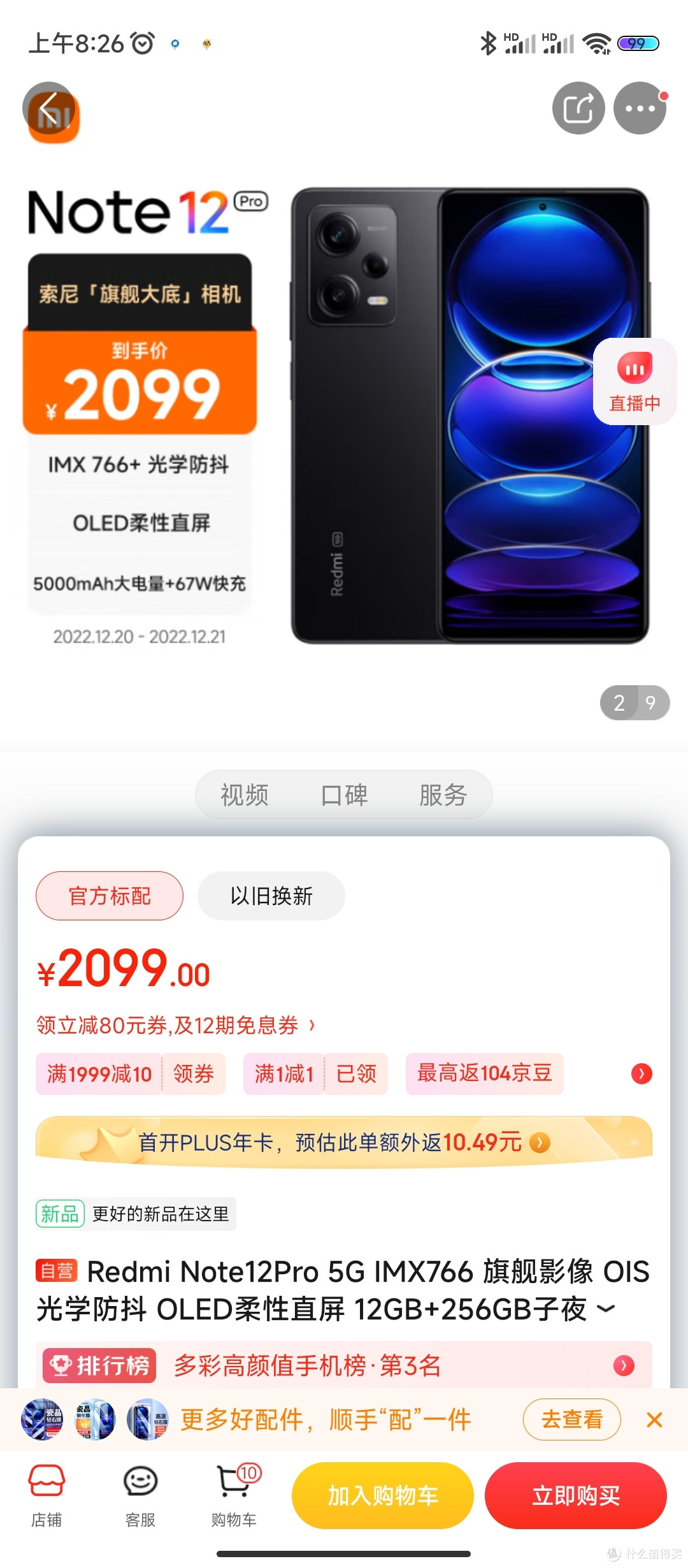Open the share icon at top right
This screenshot has width=688, height=1568.
(x=578, y=108)
